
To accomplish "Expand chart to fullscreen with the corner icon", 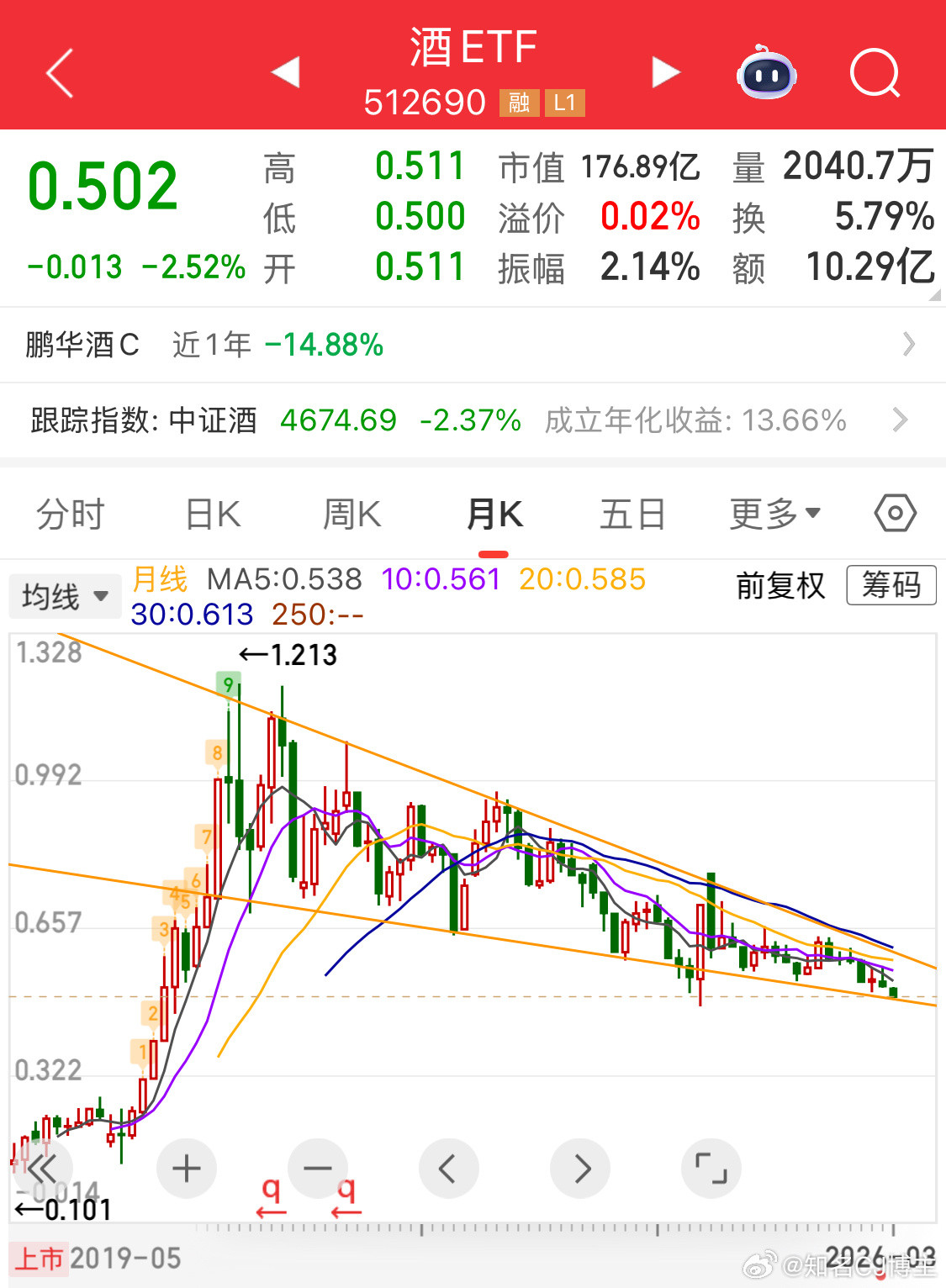I will [711, 1168].
